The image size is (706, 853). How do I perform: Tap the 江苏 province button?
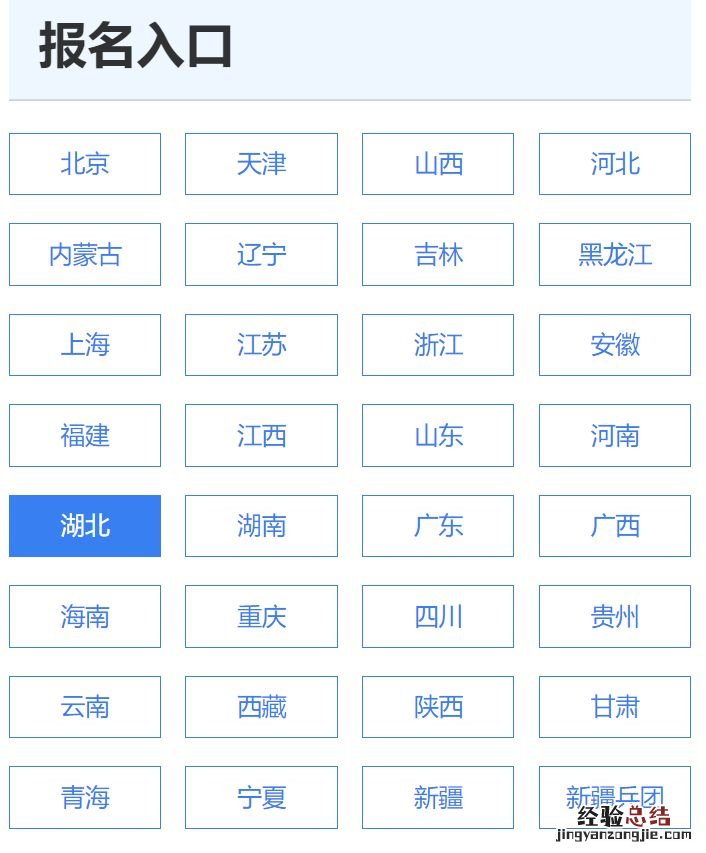[x=261, y=345]
